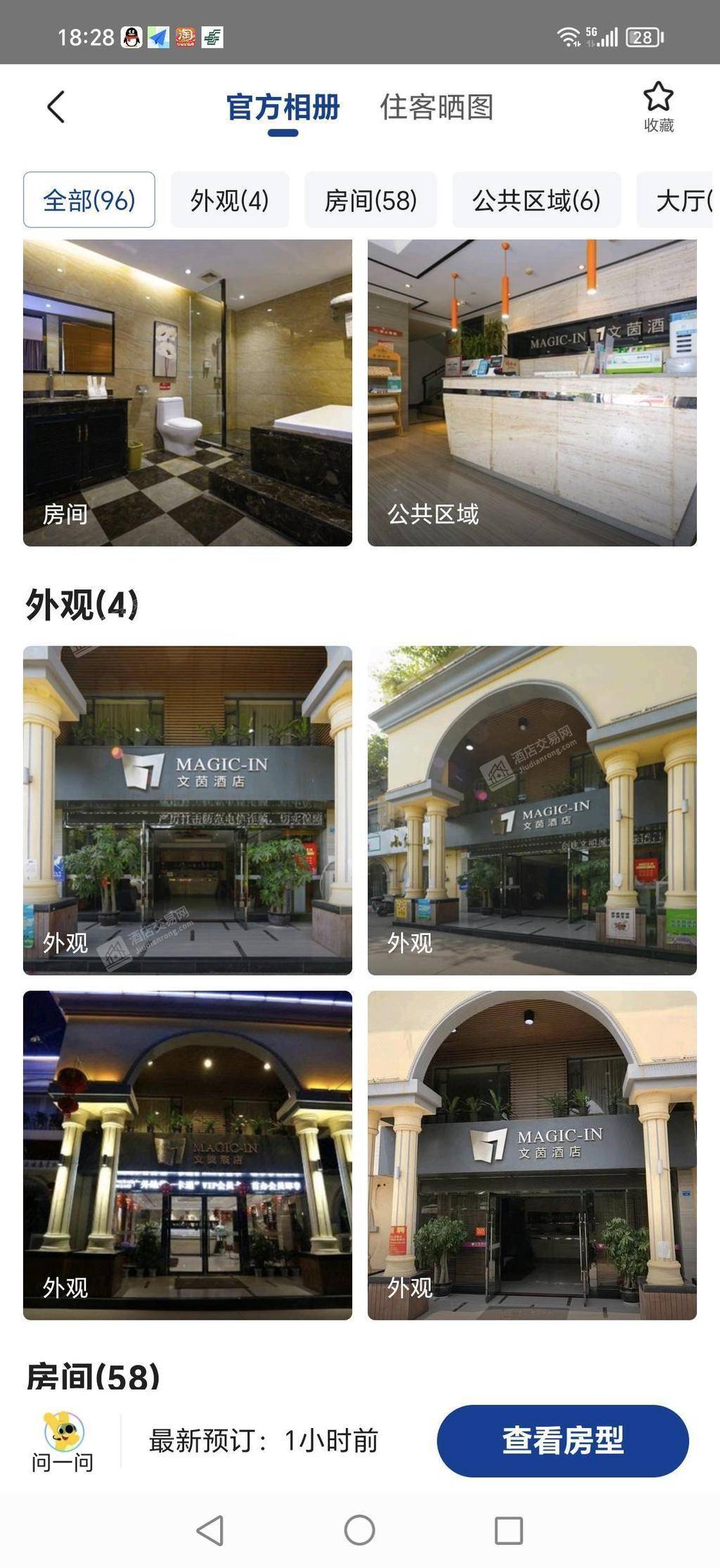The height and width of the screenshot is (1568, 720).
Task: Tap 查看房型 to view room types
Action: pos(562,1441)
